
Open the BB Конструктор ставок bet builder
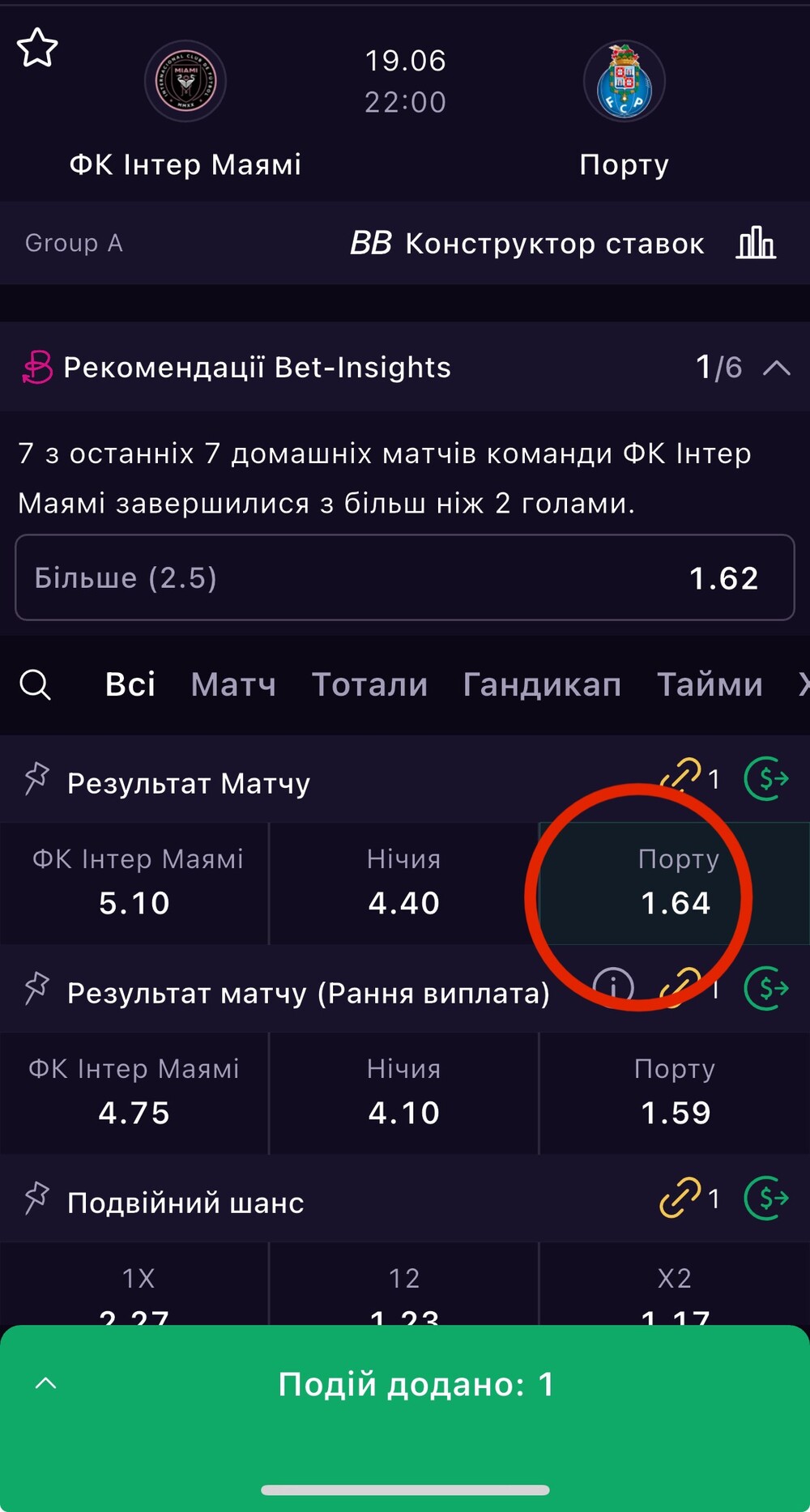[x=527, y=243]
